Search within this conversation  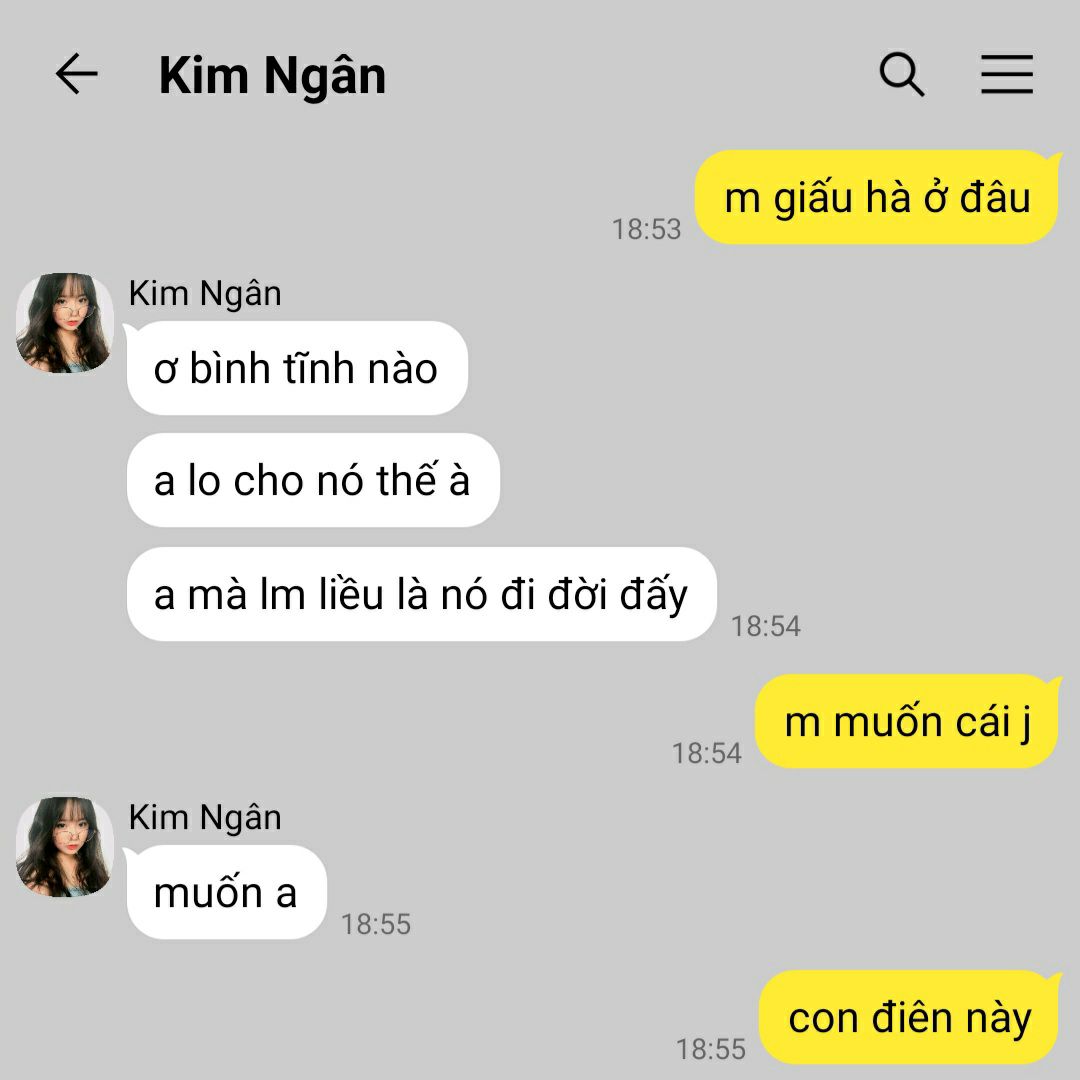(901, 75)
